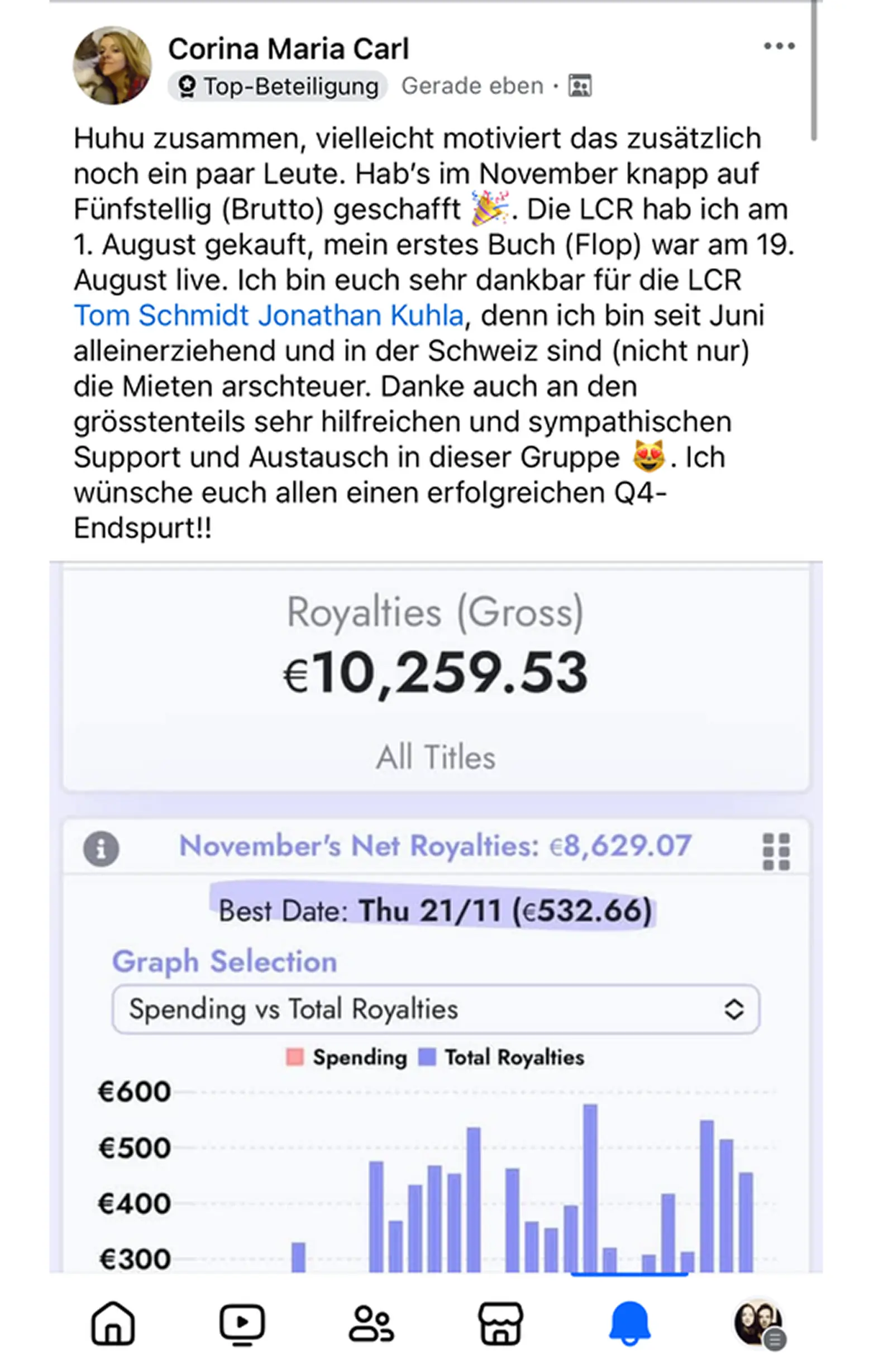
Task: Open the post's three-dot options menu
Action: (x=779, y=46)
